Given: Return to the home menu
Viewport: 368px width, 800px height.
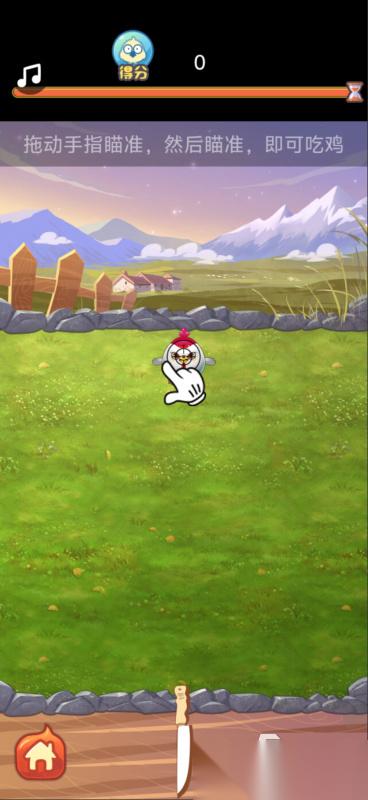Looking at the screenshot, I should [41, 753].
